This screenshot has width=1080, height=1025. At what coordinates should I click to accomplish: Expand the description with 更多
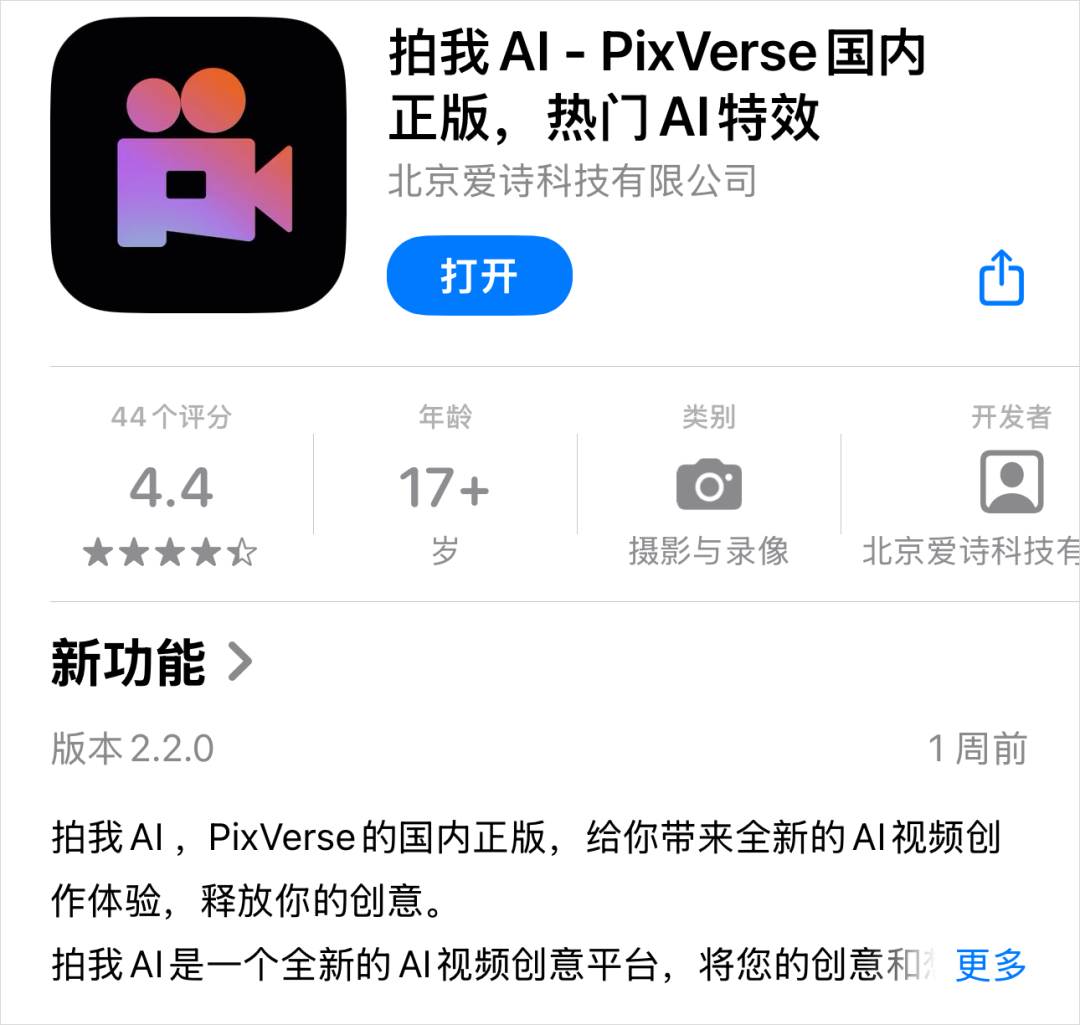click(x=990, y=965)
